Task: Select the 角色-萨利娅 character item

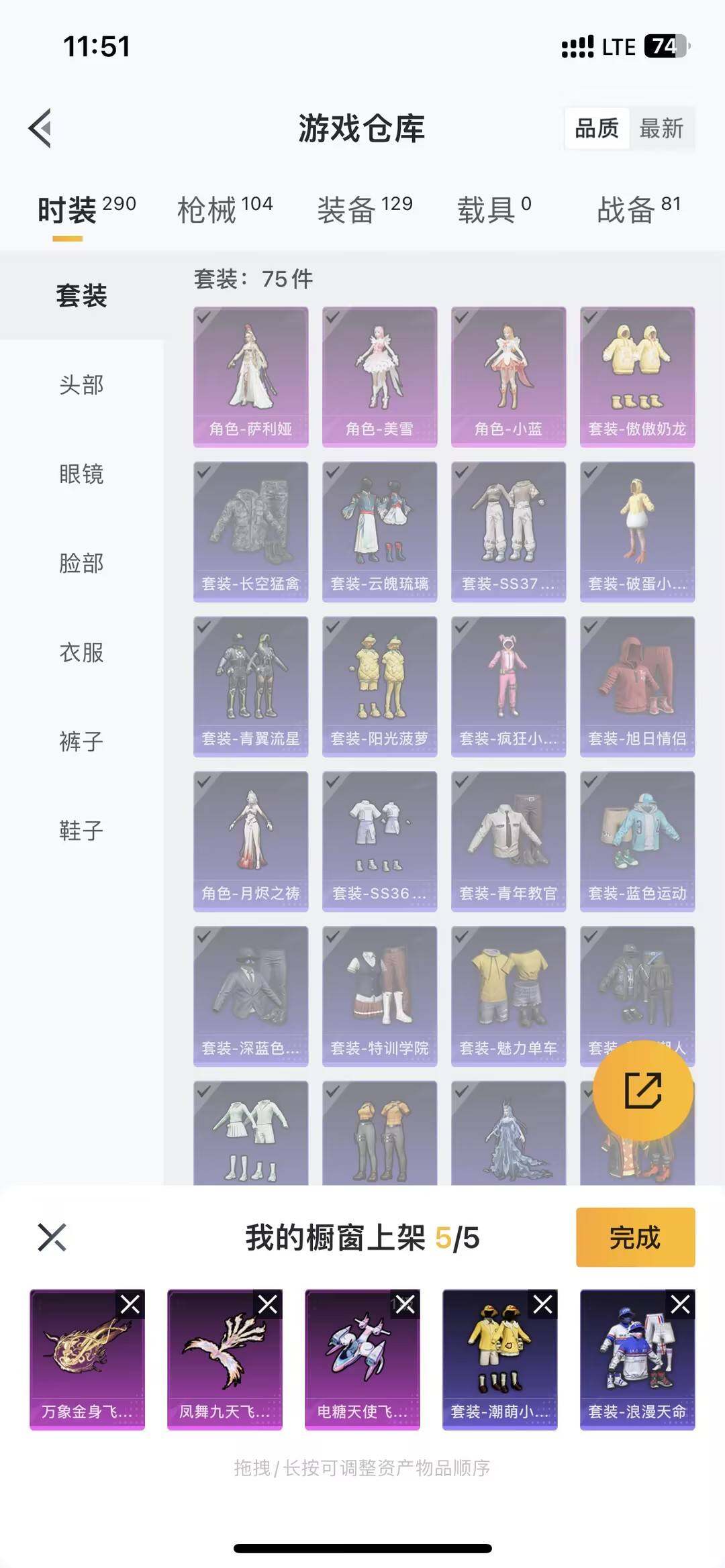Action: [x=250, y=376]
